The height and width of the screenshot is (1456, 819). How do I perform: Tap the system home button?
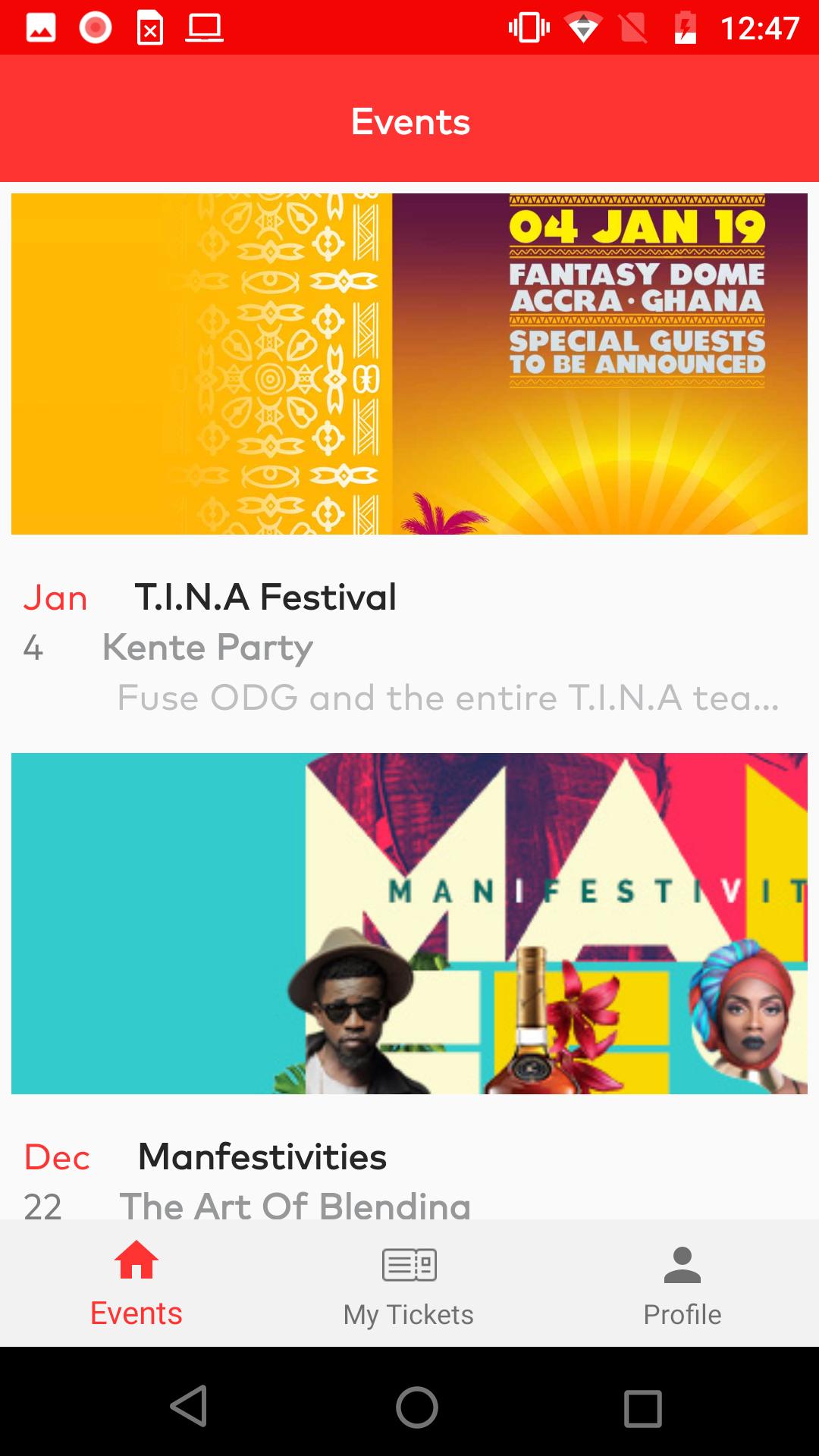[x=416, y=1407]
